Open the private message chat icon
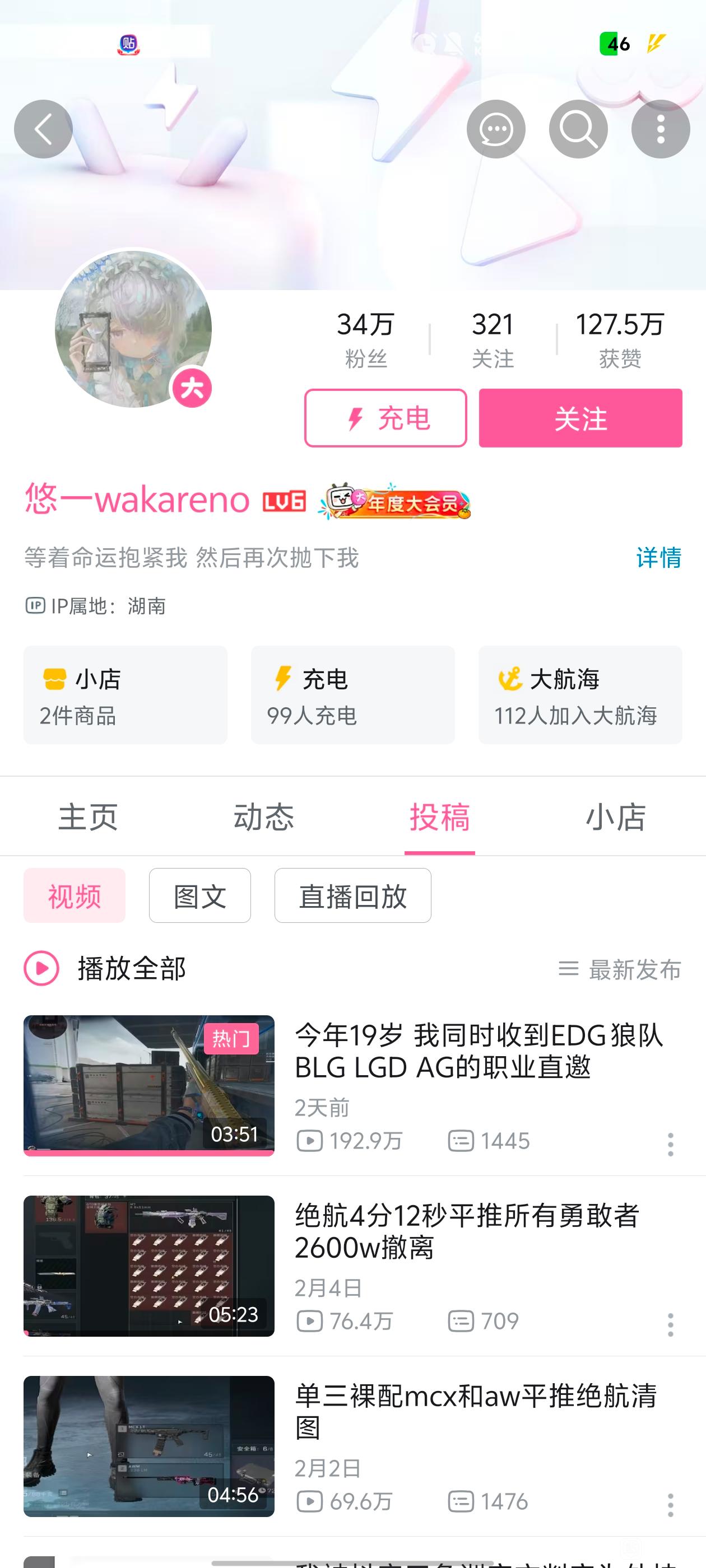Image resolution: width=706 pixels, height=1568 pixels. pos(496,129)
